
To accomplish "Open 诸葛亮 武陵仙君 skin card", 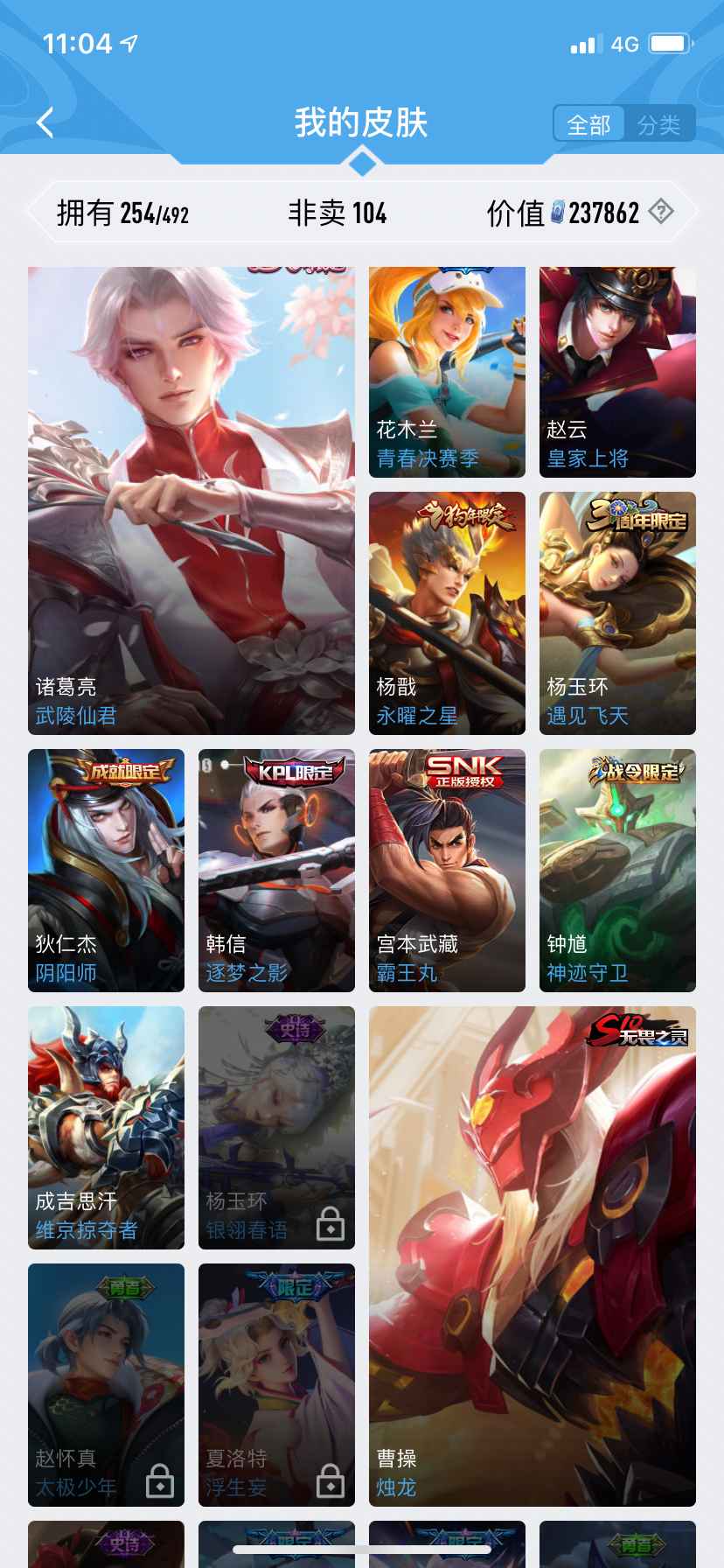I will 191,500.
